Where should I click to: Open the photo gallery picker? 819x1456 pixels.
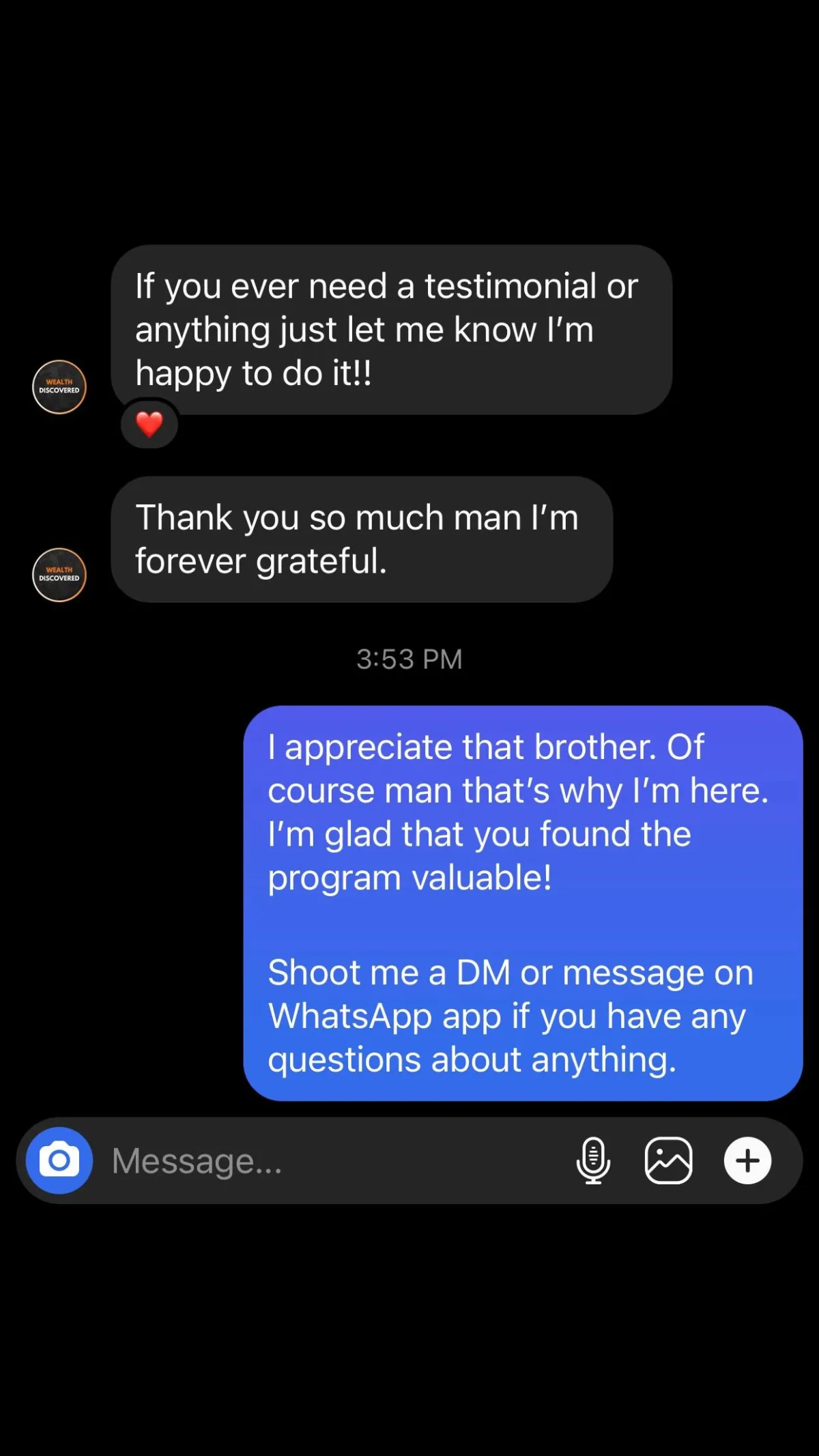click(668, 1160)
